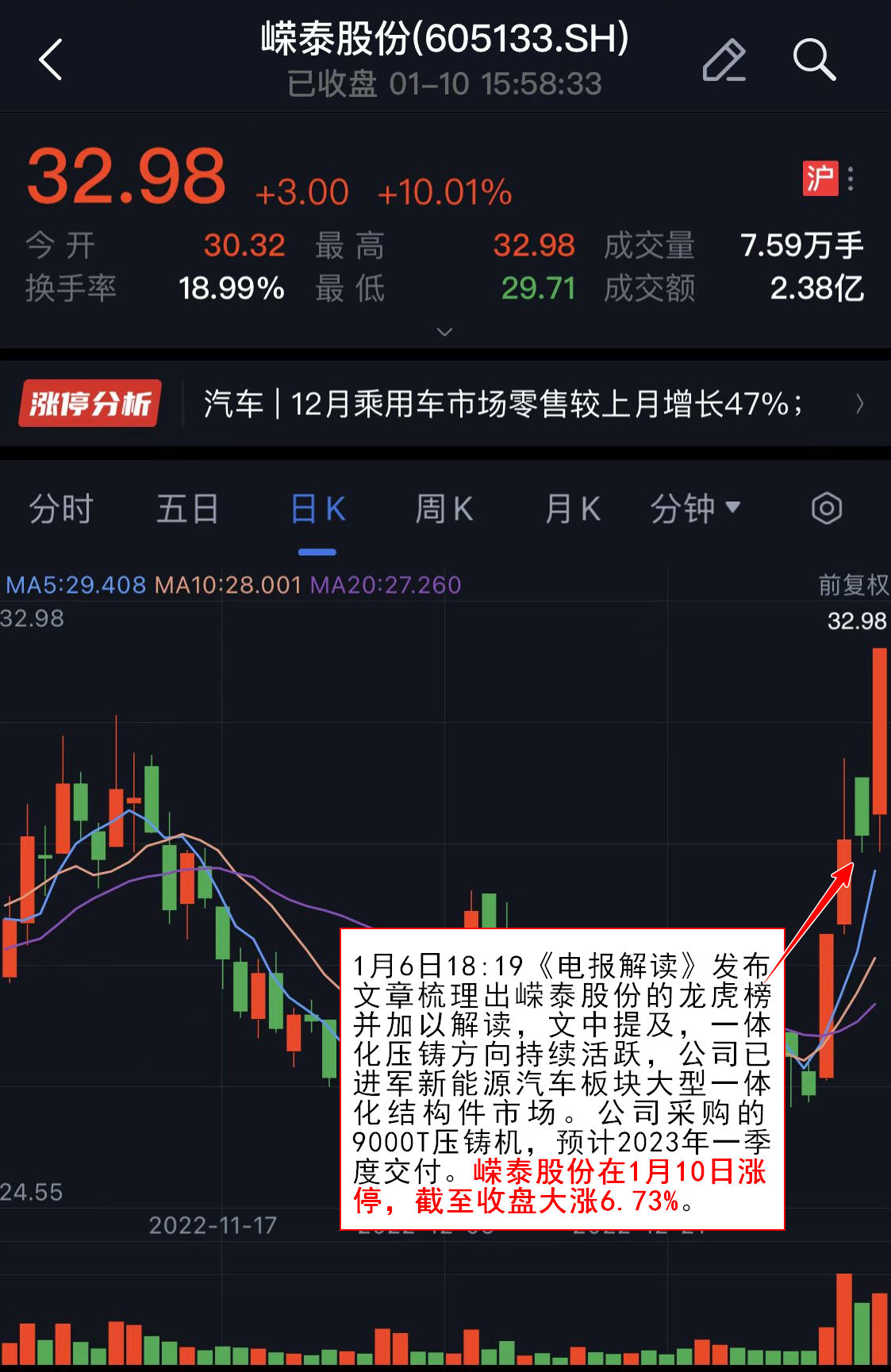Expand more quote details with the down chevron

445,332
